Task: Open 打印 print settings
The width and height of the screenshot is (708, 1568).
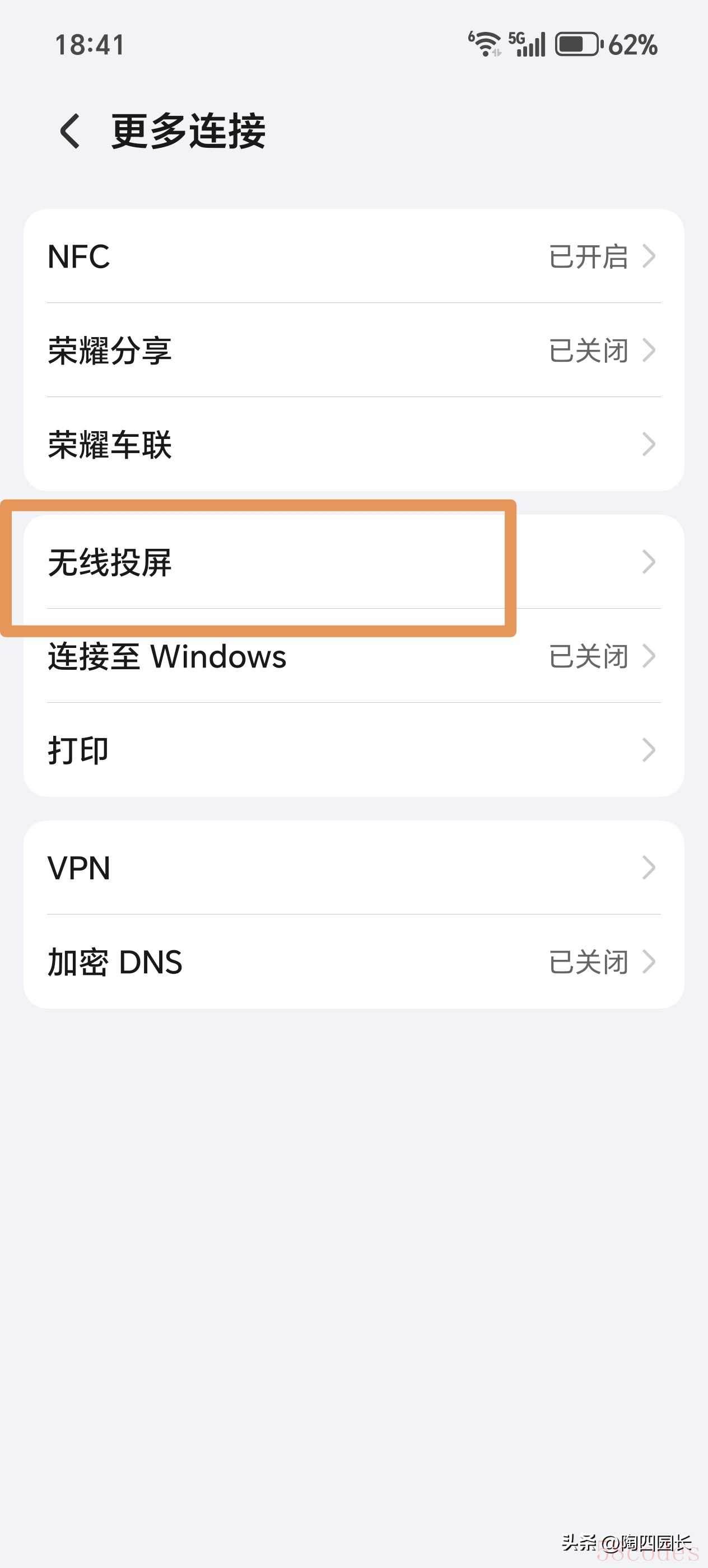Action: tap(353, 750)
